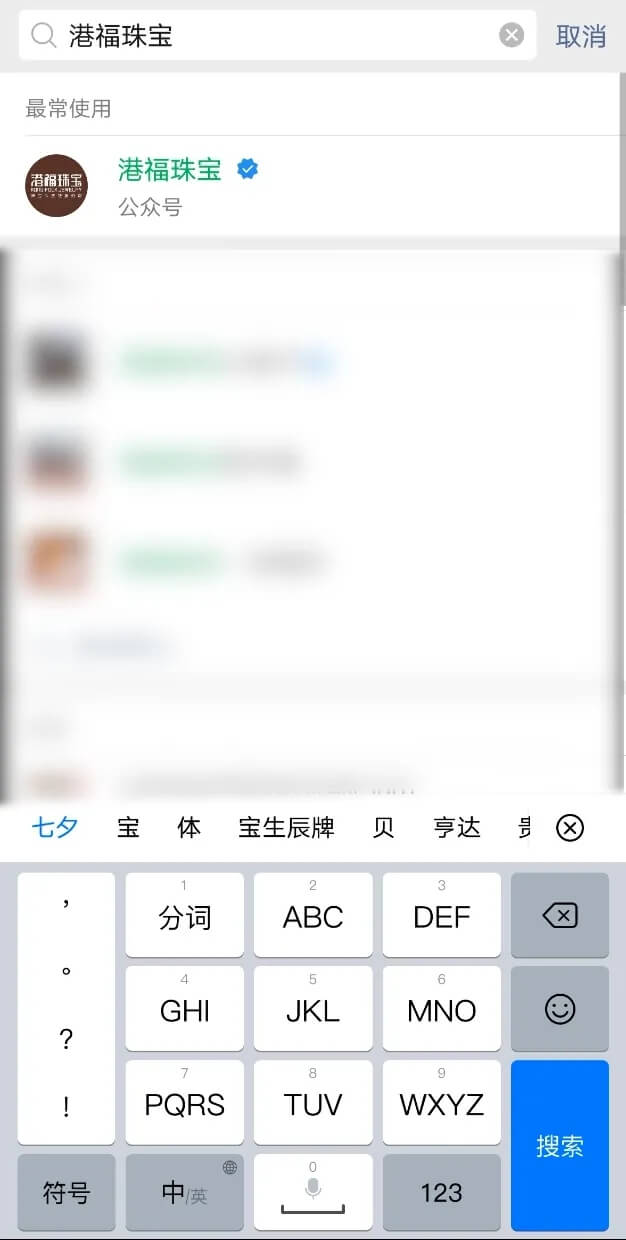
Task: Tap the blue 搜索 key
Action: click(x=559, y=1145)
